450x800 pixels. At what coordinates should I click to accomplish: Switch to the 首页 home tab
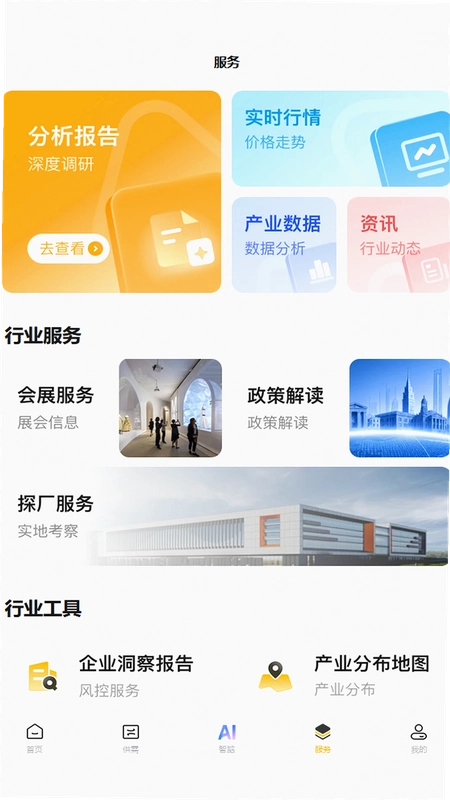35,739
